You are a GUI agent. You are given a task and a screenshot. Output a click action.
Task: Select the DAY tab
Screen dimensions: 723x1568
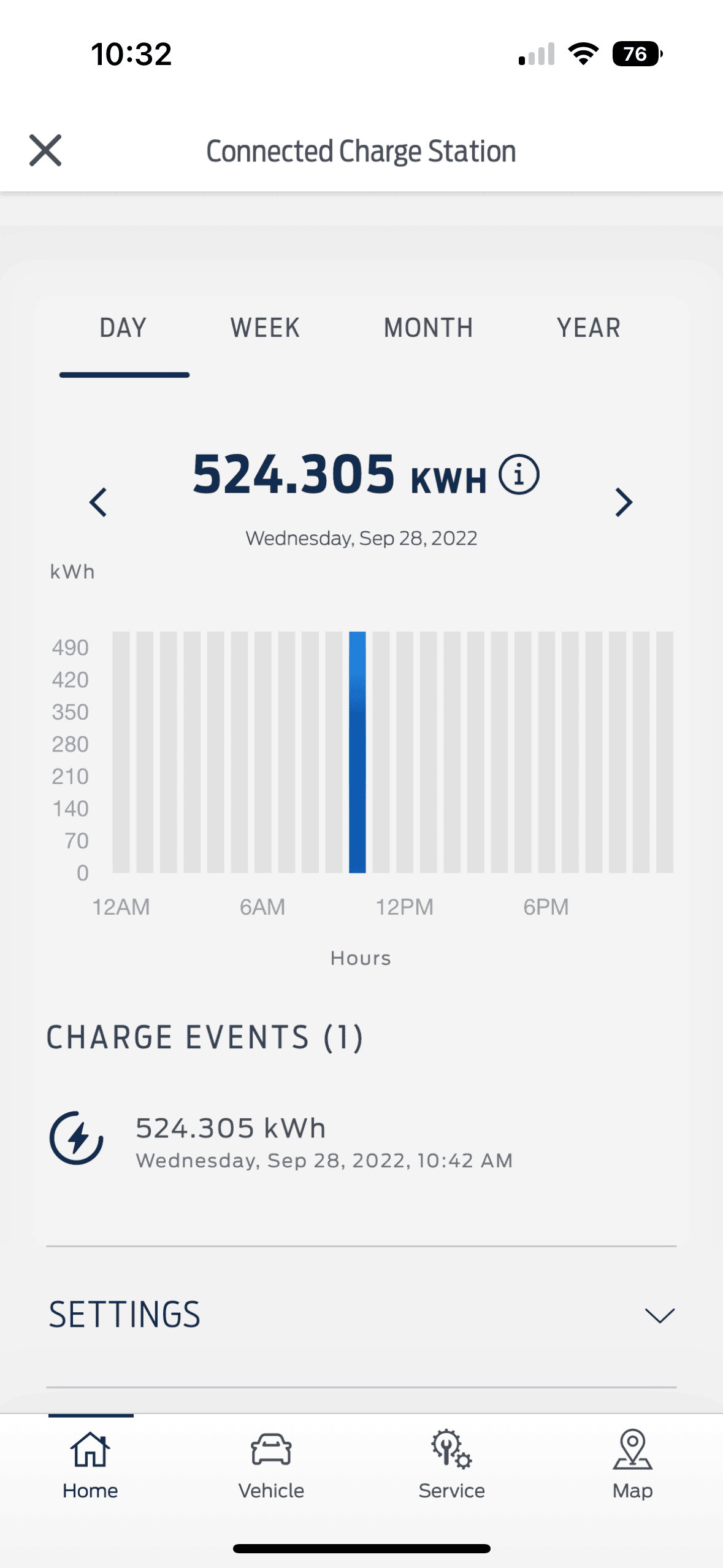[123, 328]
